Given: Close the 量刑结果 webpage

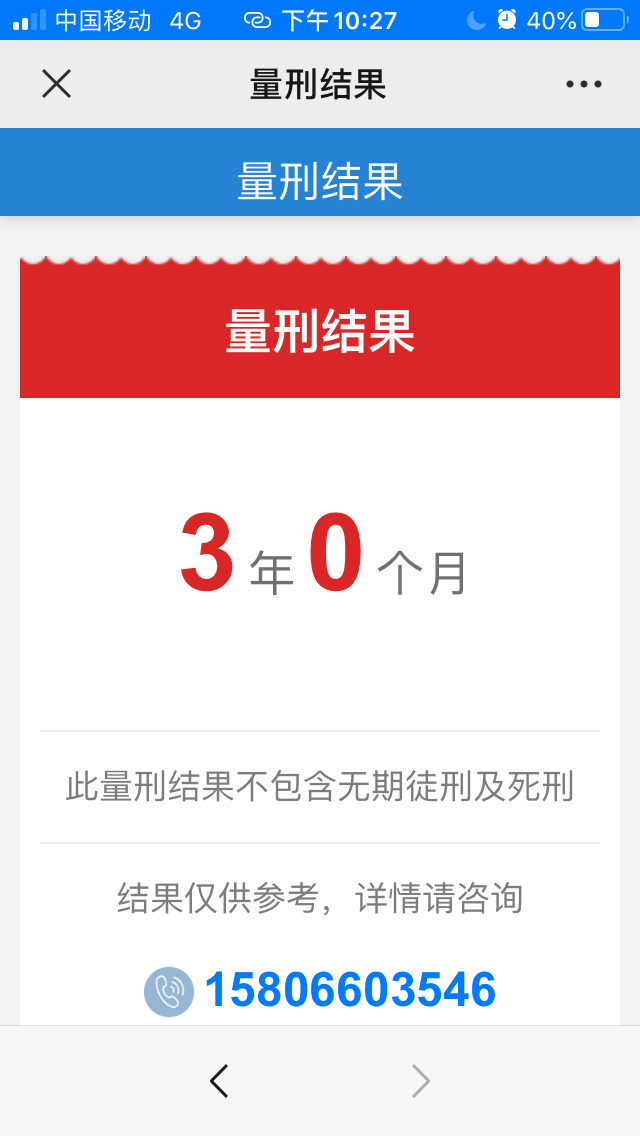Looking at the screenshot, I should [56, 84].
